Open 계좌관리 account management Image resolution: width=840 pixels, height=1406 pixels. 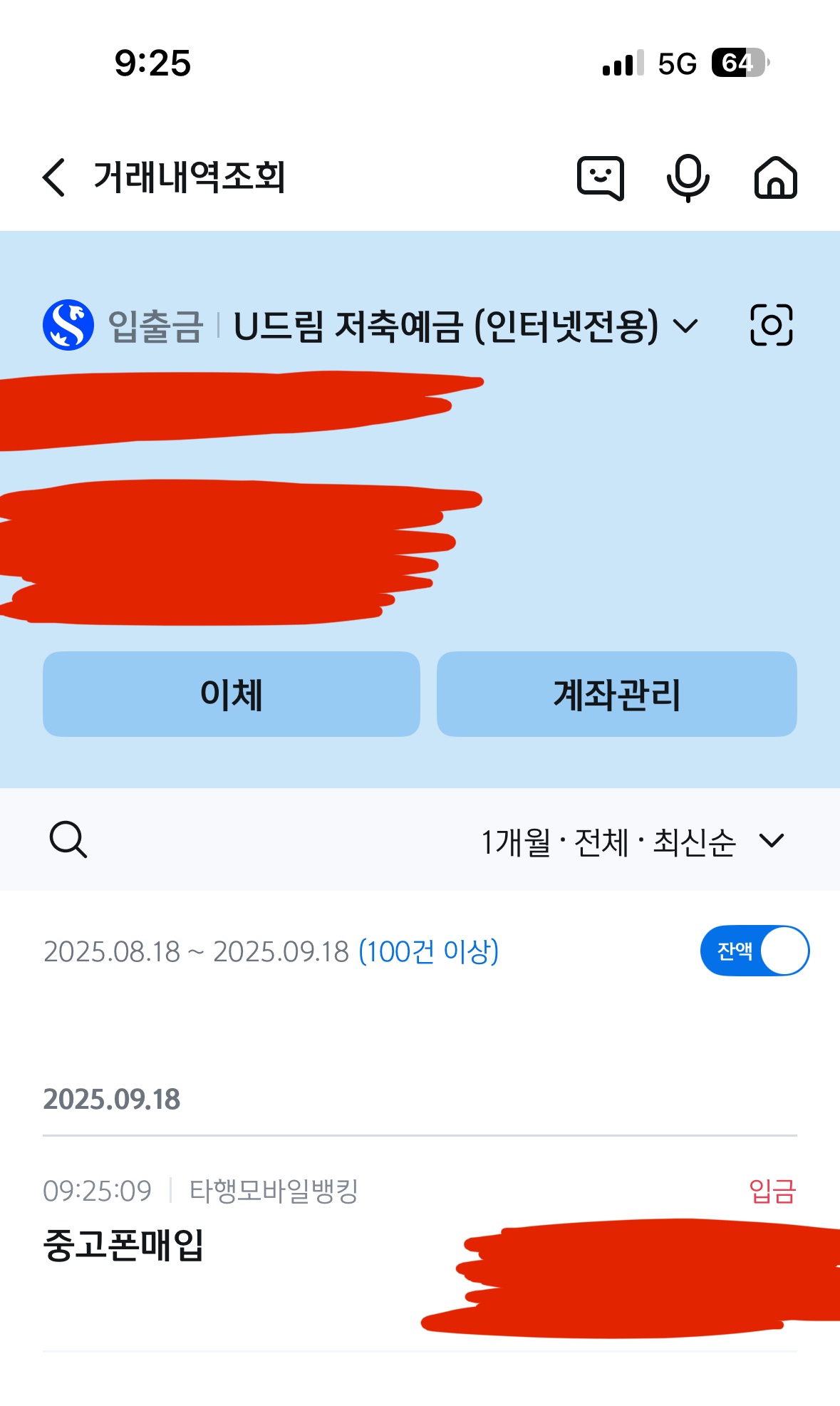[616, 694]
